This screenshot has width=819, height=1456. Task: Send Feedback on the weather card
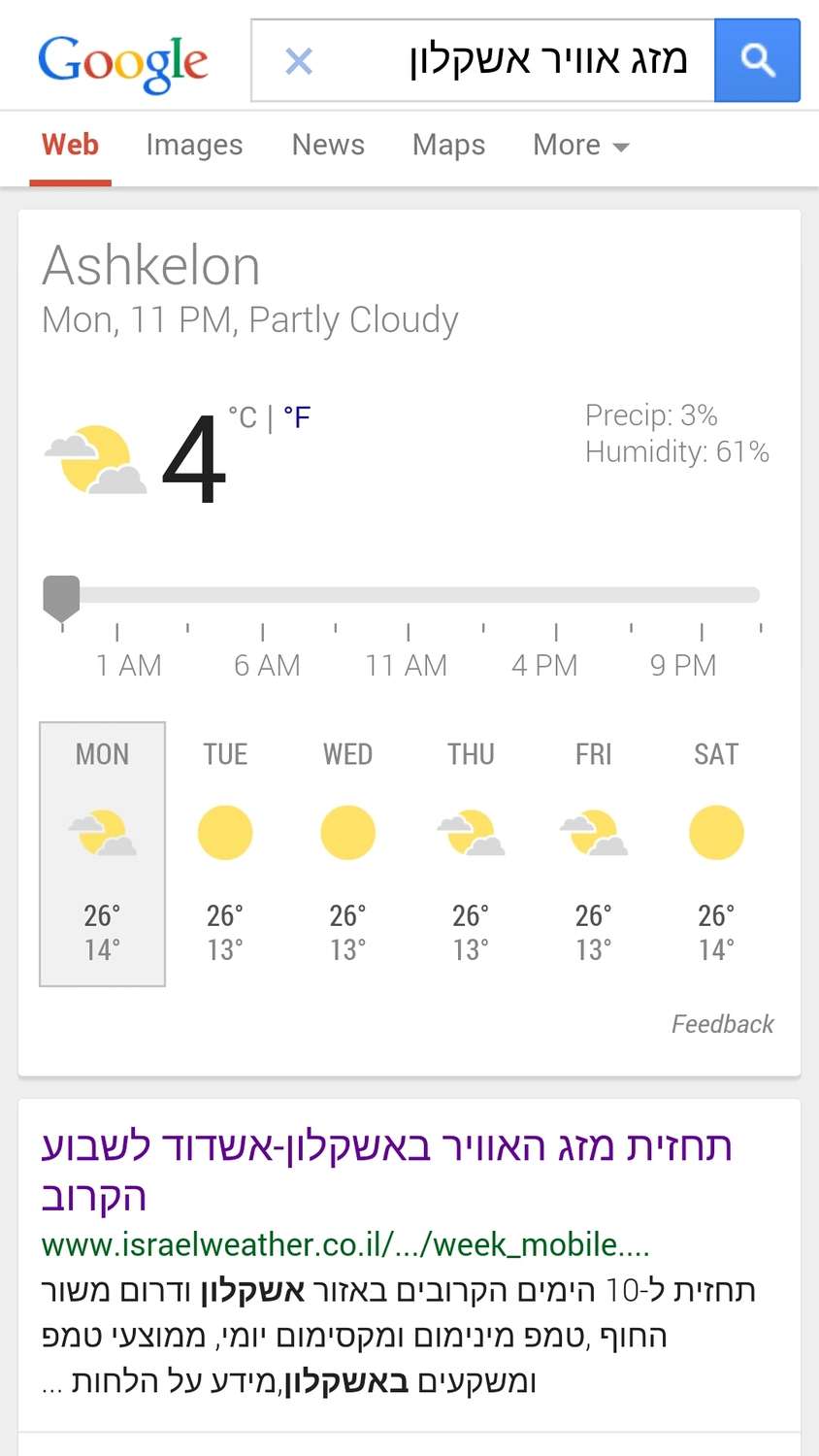pos(722,1024)
